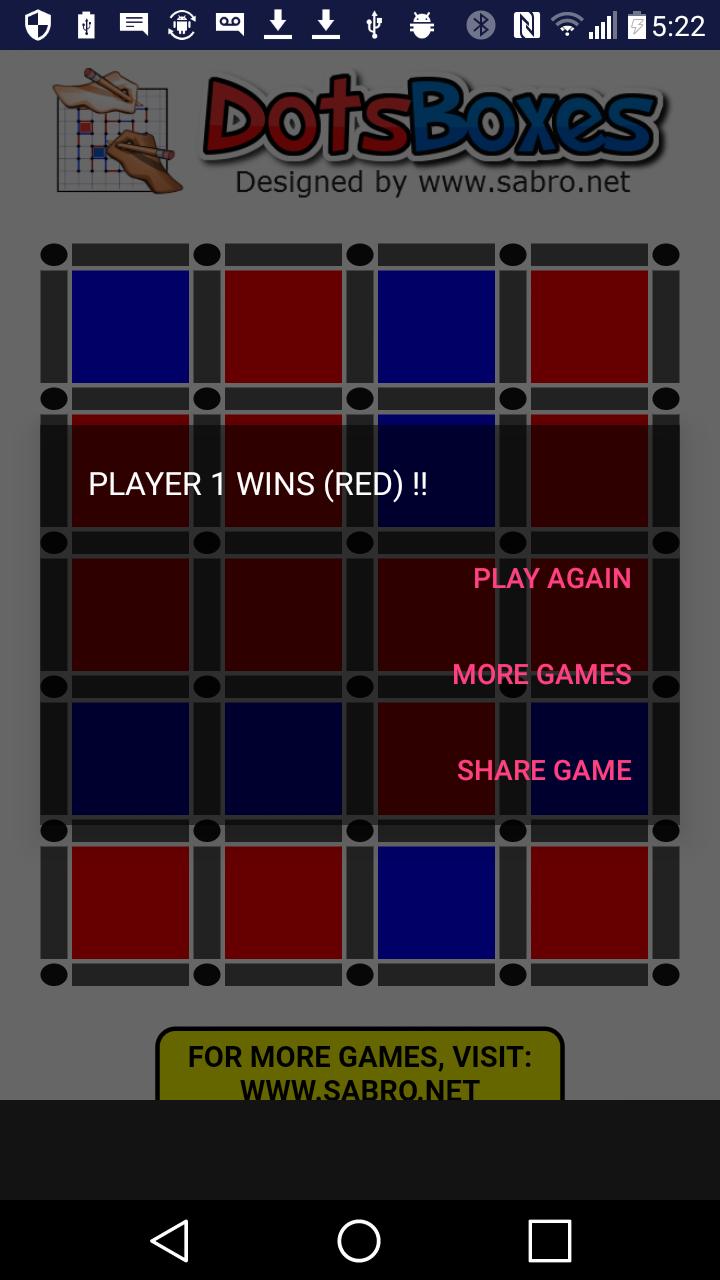This screenshot has height=1280, width=720.
Task: Open MORE GAMES from the dialog
Action: tap(542, 674)
